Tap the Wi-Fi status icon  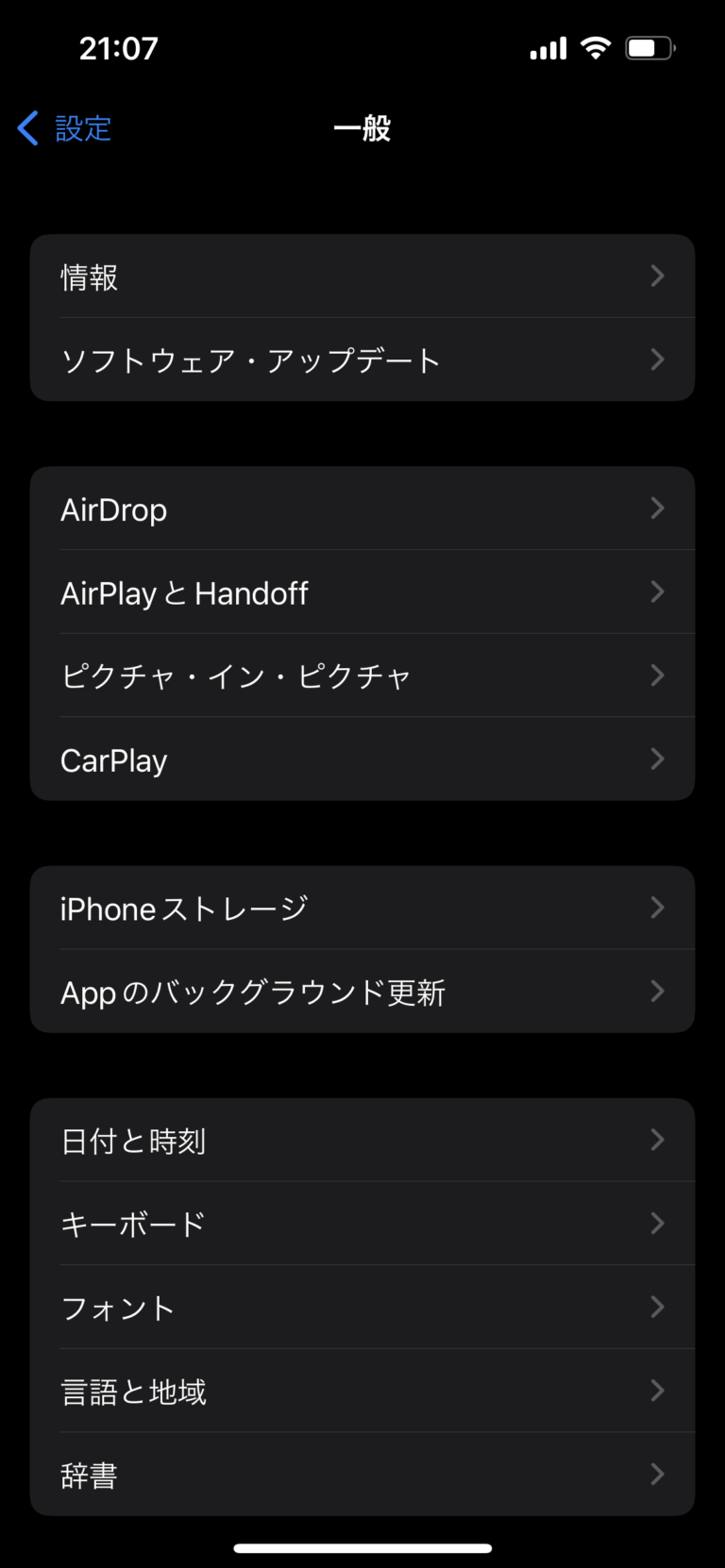[596, 47]
